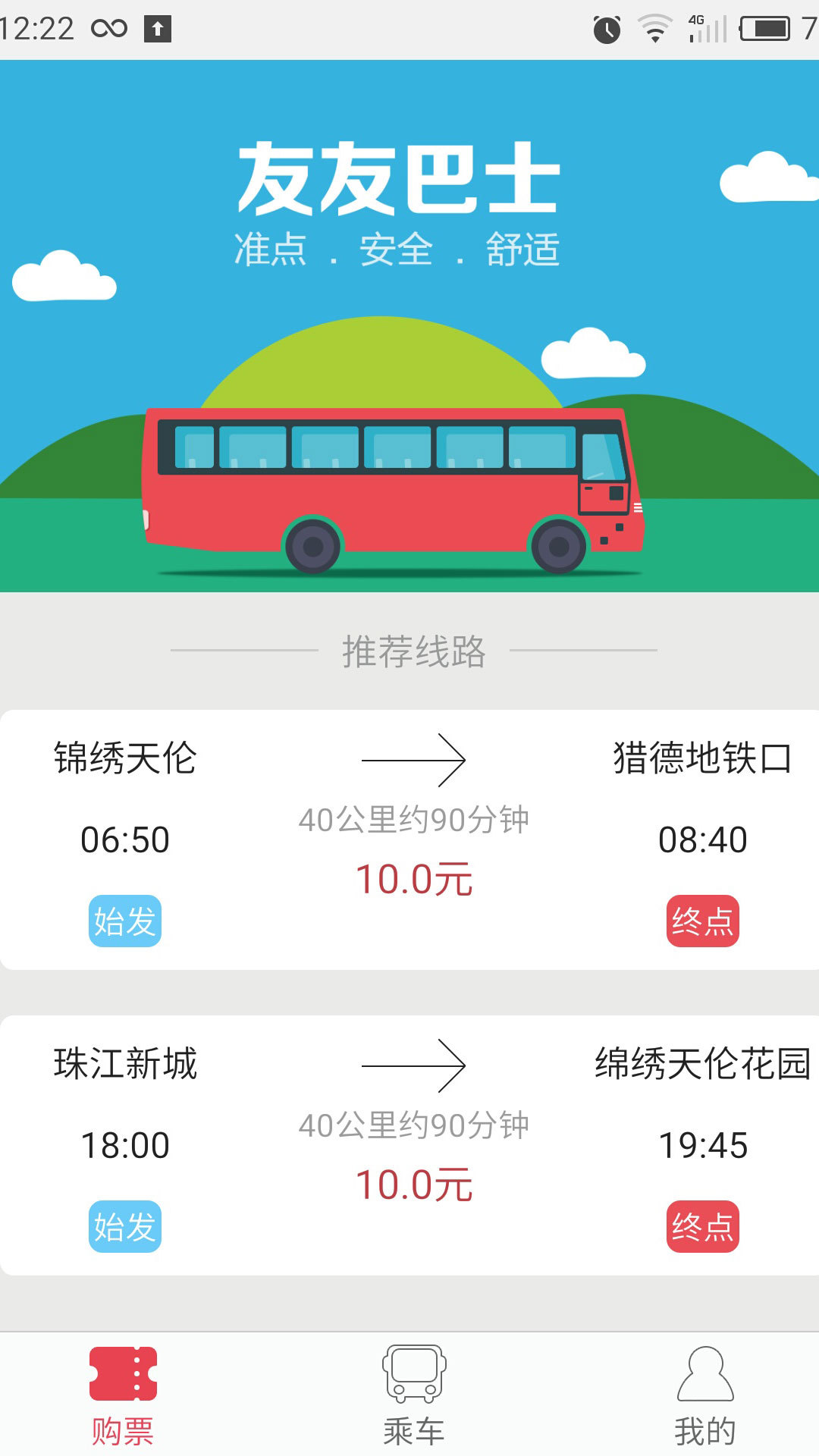Go to the 我的 tab
The width and height of the screenshot is (819, 1456).
coord(704,1395)
